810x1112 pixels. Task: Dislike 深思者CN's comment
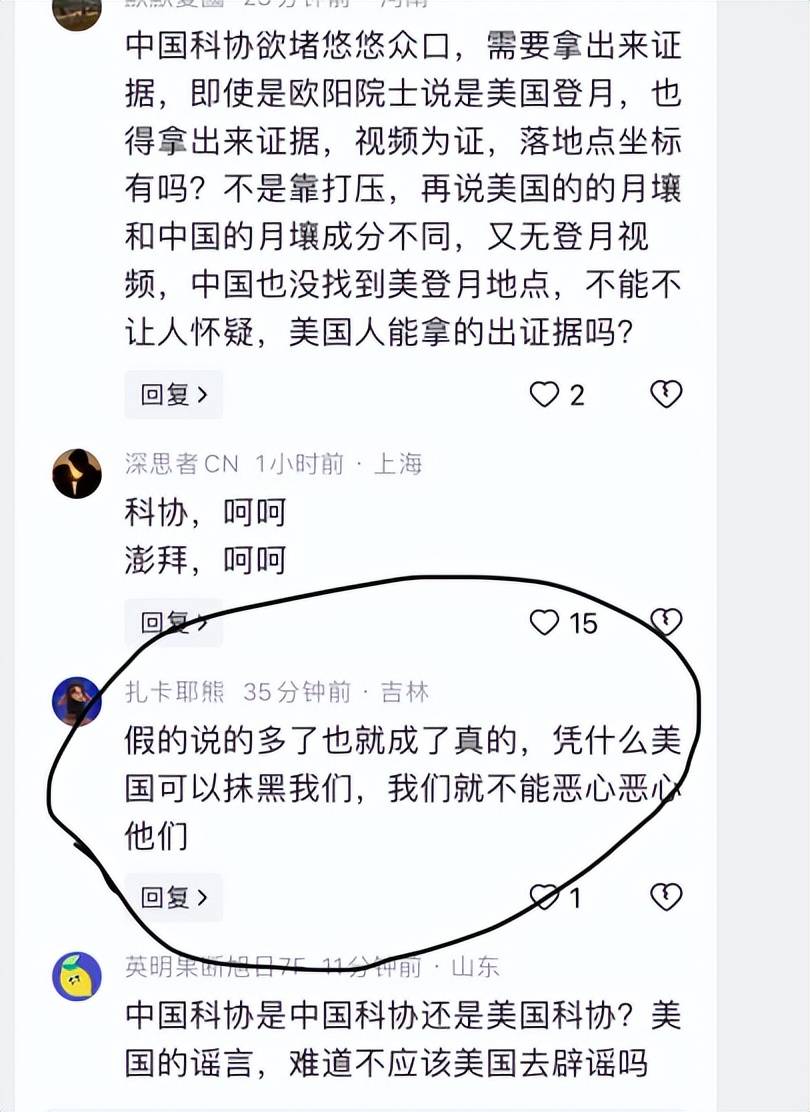[666, 622]
